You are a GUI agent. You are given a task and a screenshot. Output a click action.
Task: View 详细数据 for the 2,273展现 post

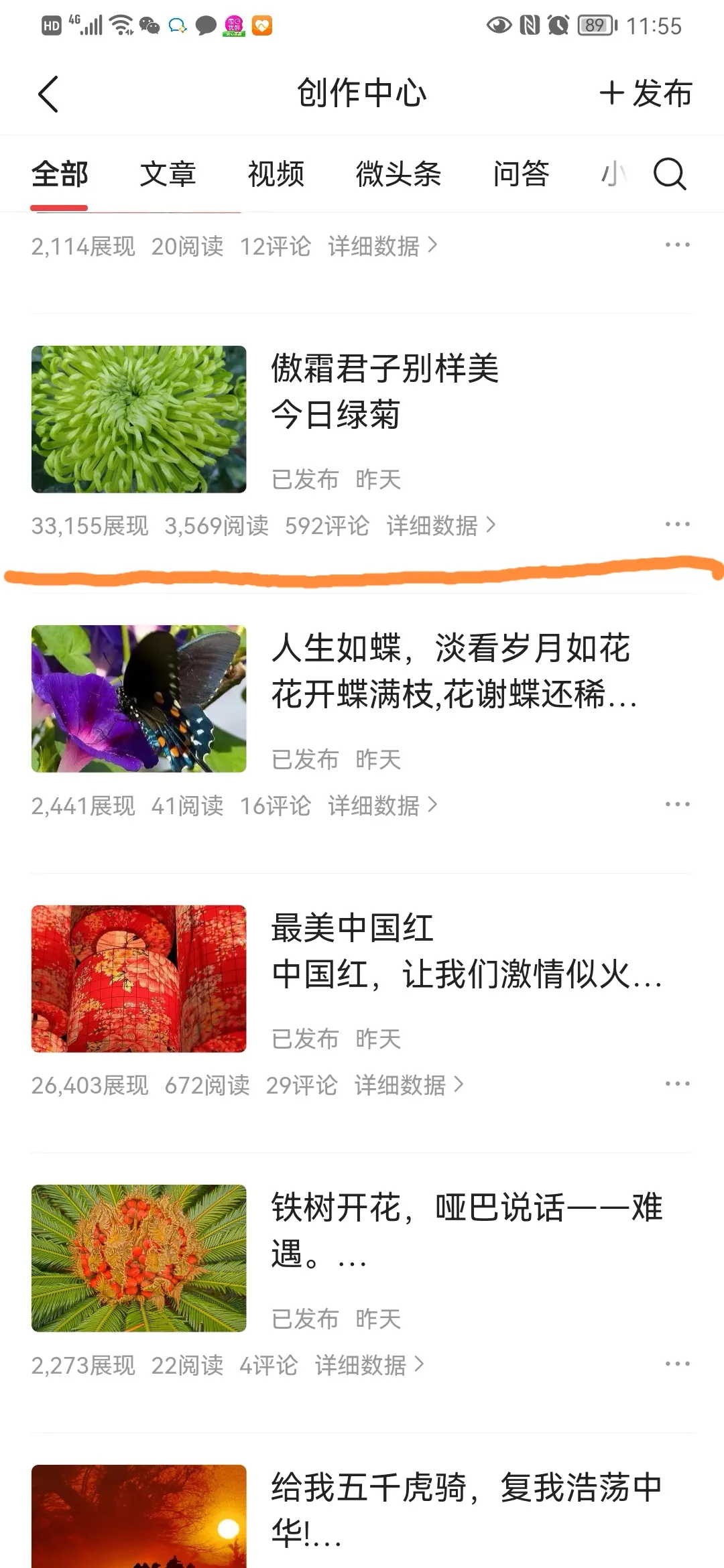[x=369, y=1365]
